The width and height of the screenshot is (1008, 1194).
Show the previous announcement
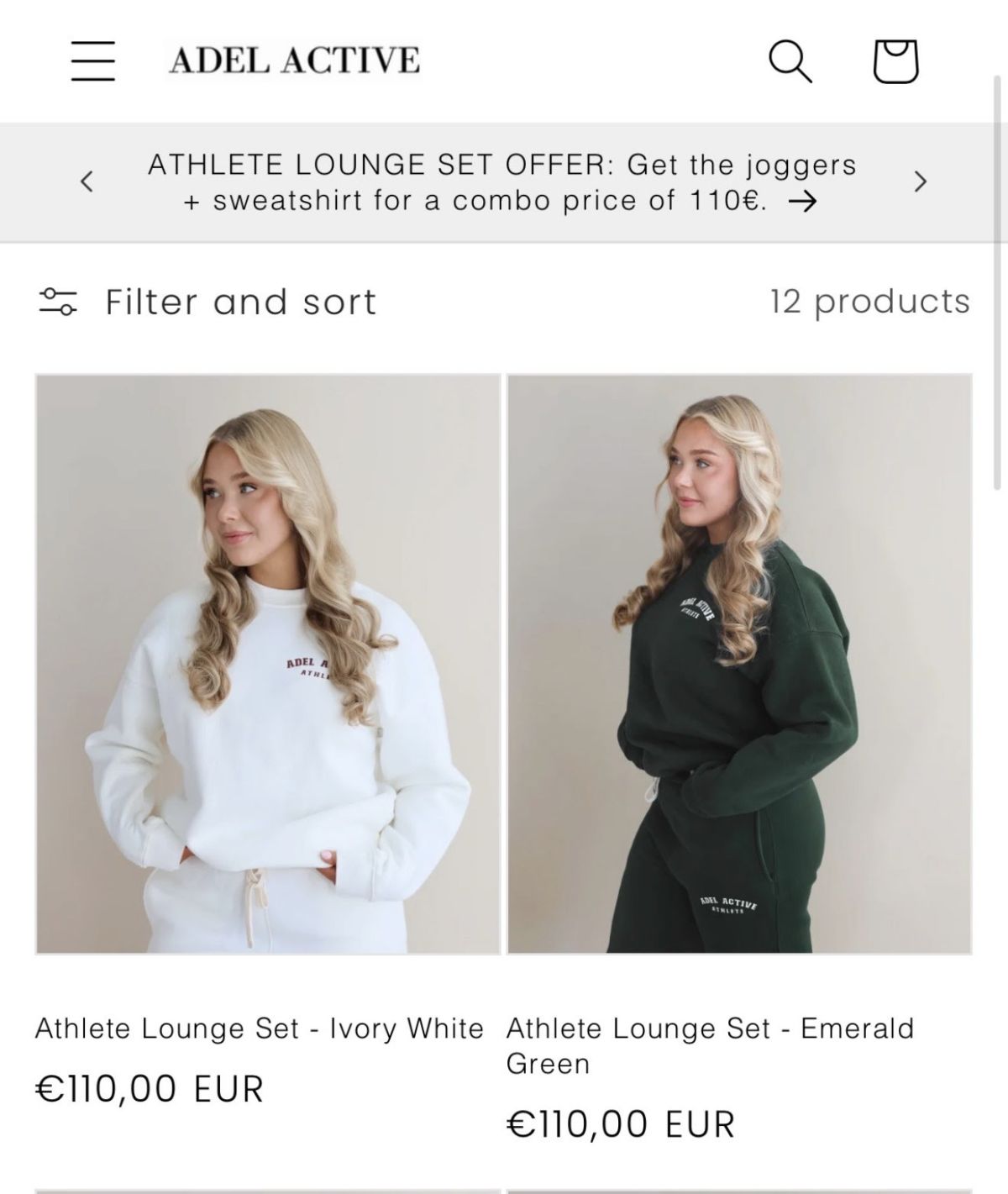(x=86, y=181)
